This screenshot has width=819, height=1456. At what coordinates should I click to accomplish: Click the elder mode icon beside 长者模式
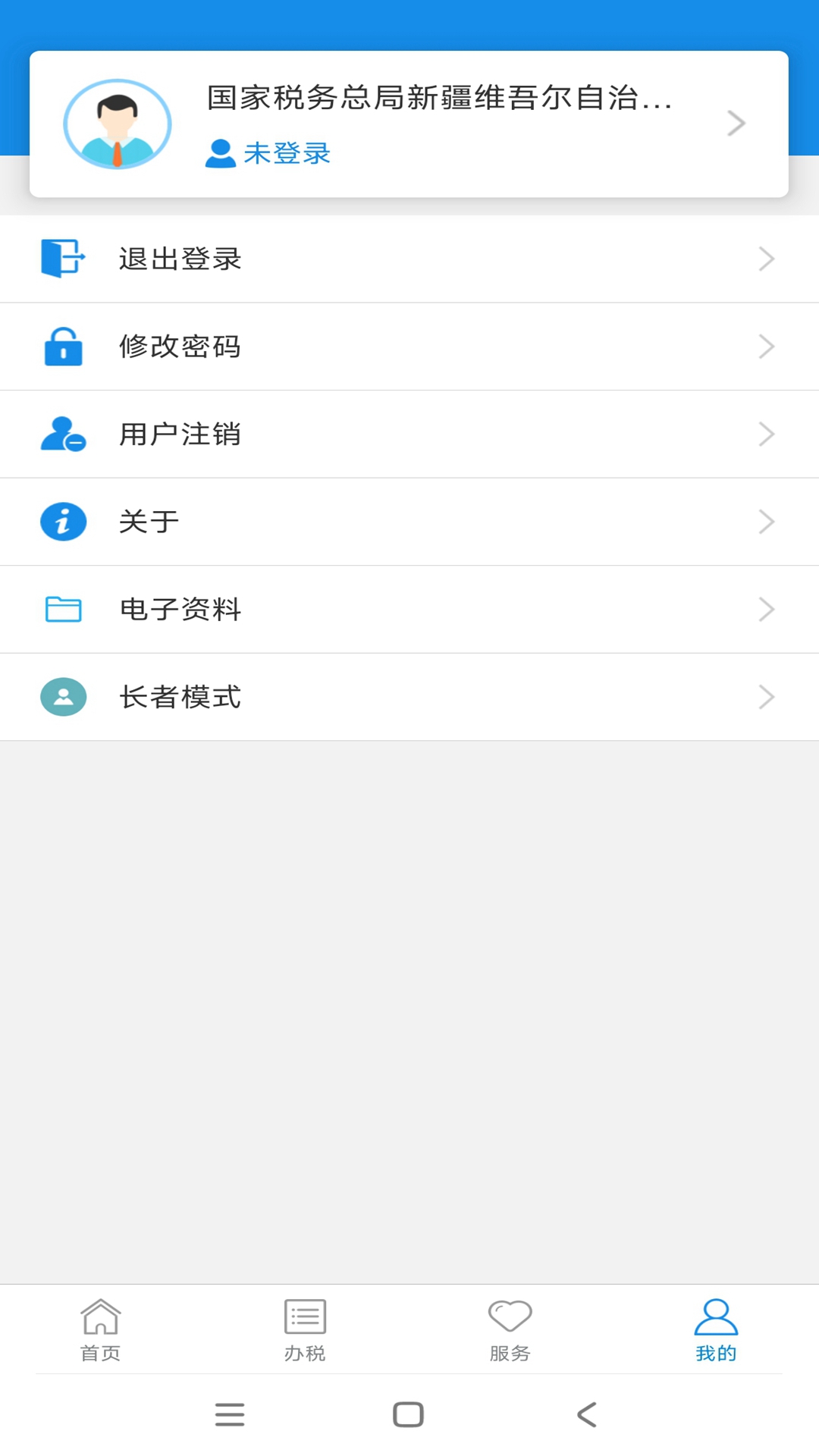pyautogui.click(x=64, y=697)
